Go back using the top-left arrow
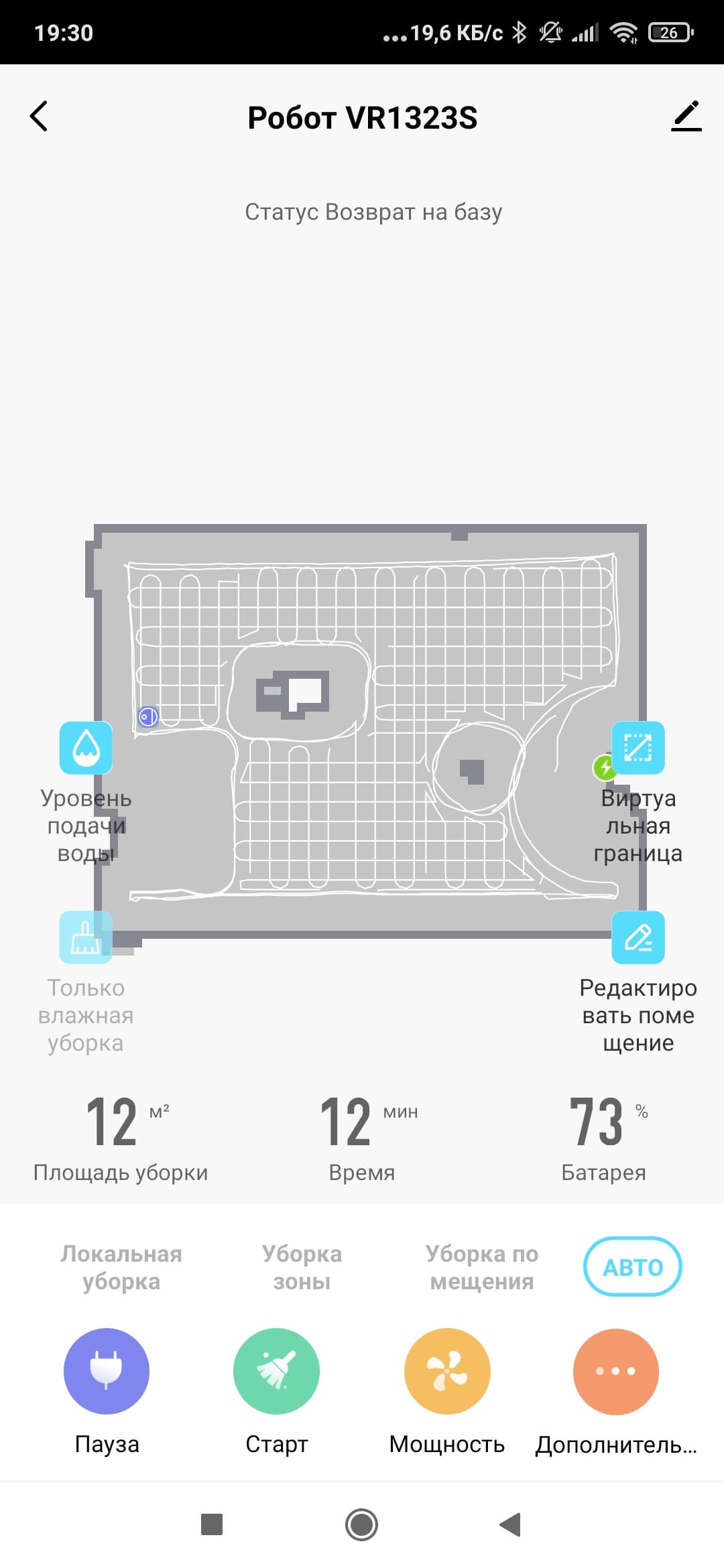The image size is (724, 1568). point(40,117)
